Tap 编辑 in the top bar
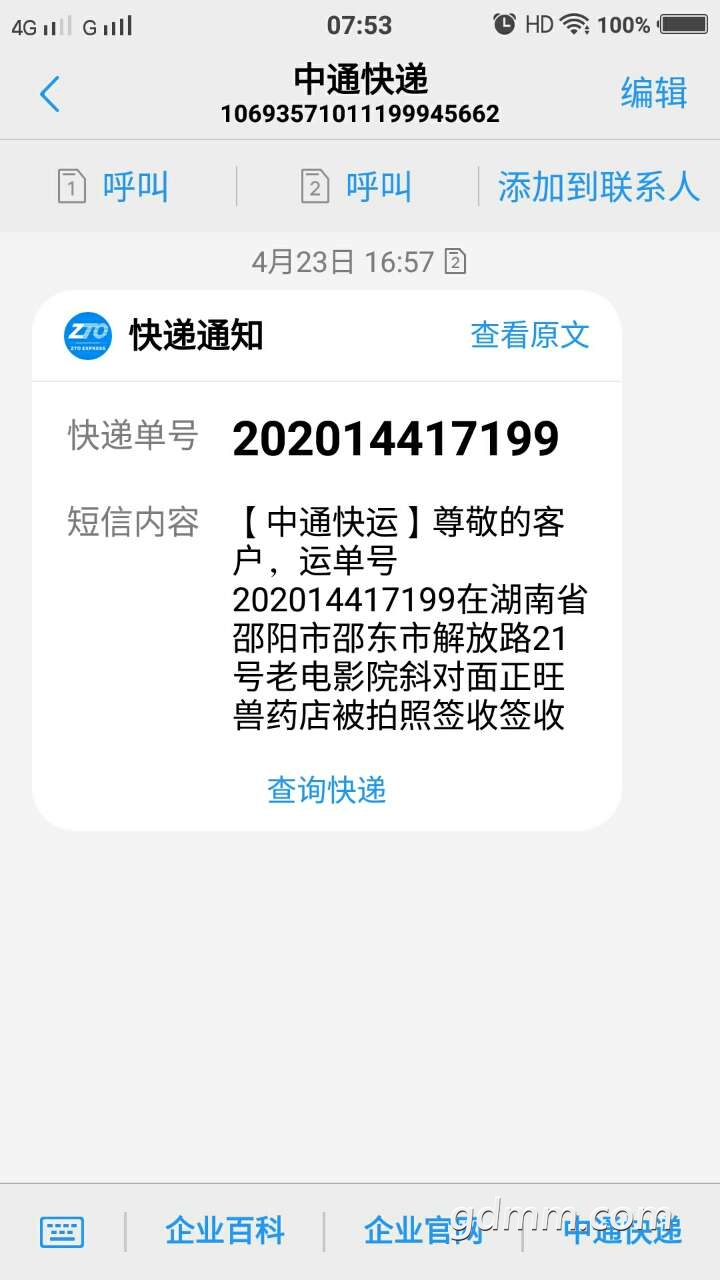The width and height of the screenshot is (720, 1280). tap(654, 93)
